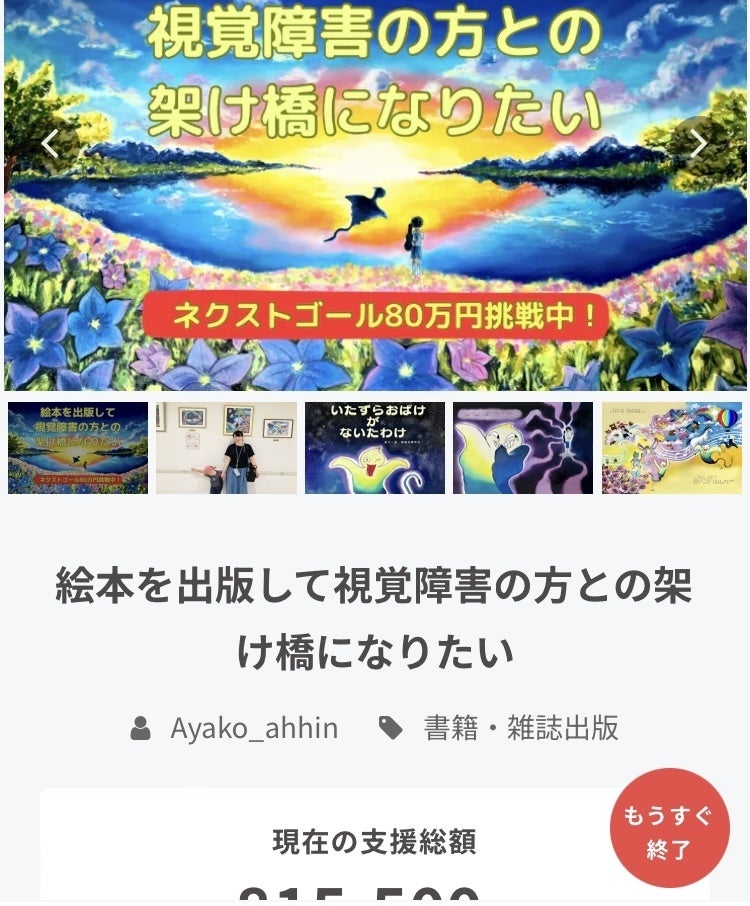Viewport: 750px width, 906px height.
Task: Select the thumbnail with the ghost and lightning
Action: pos(523,448)
